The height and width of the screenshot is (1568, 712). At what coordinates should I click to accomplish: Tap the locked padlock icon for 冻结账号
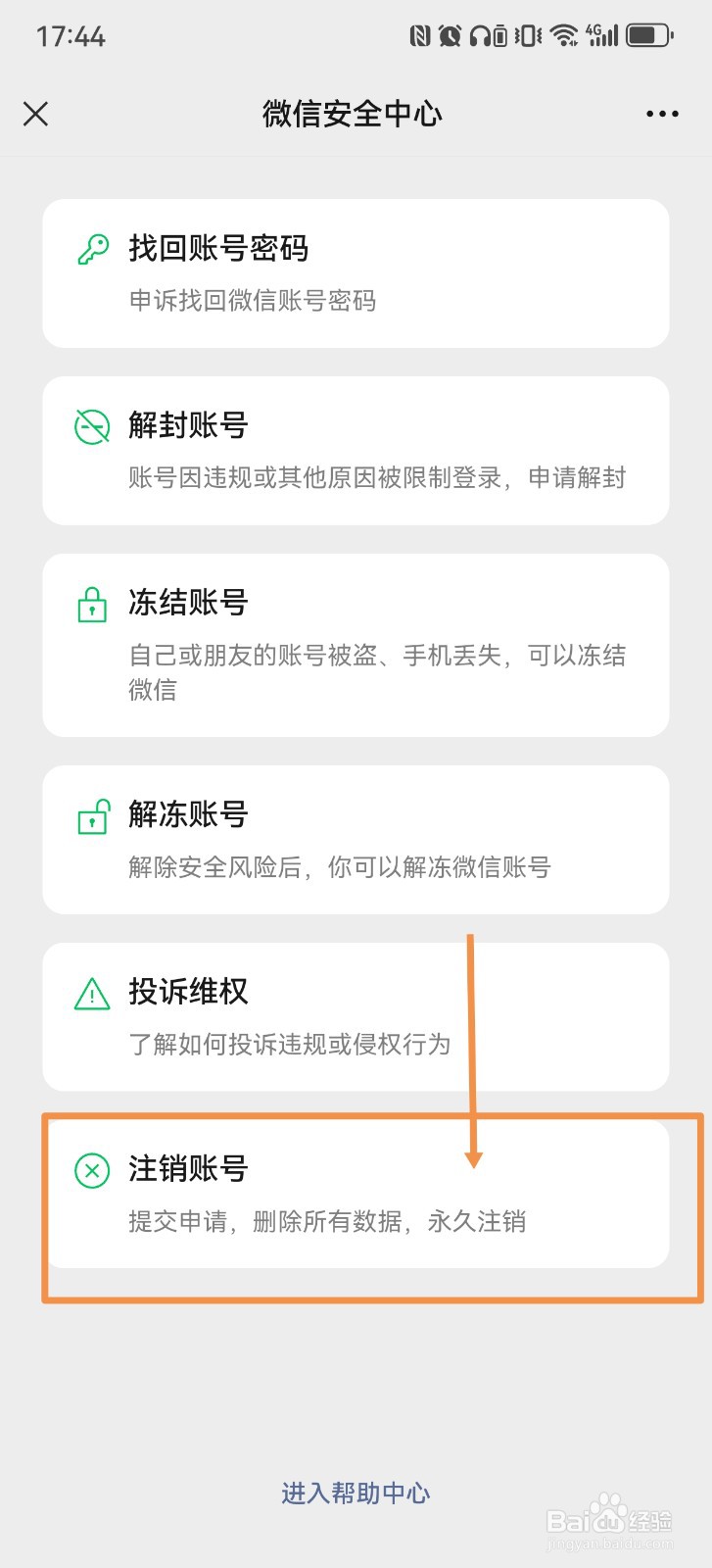pos(90,604)
